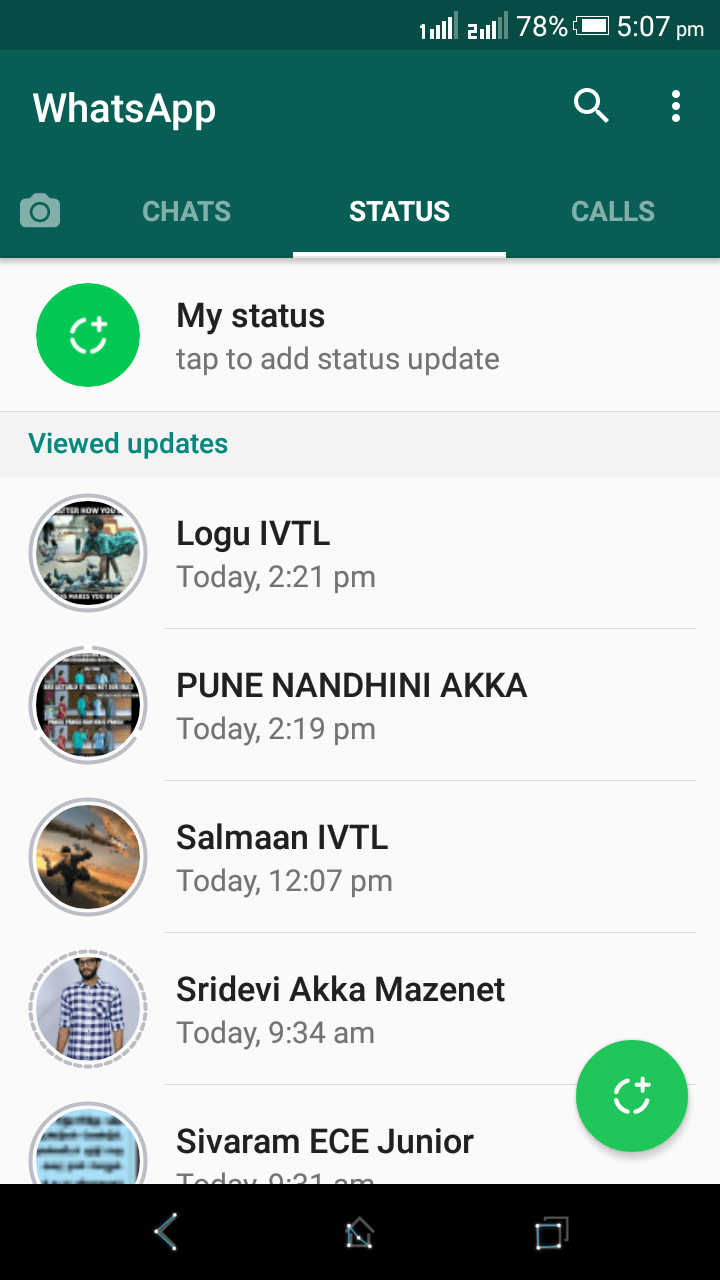Select the Status tab
Viewport: 720px width, 1280px height.
click(x=399, y=212)
